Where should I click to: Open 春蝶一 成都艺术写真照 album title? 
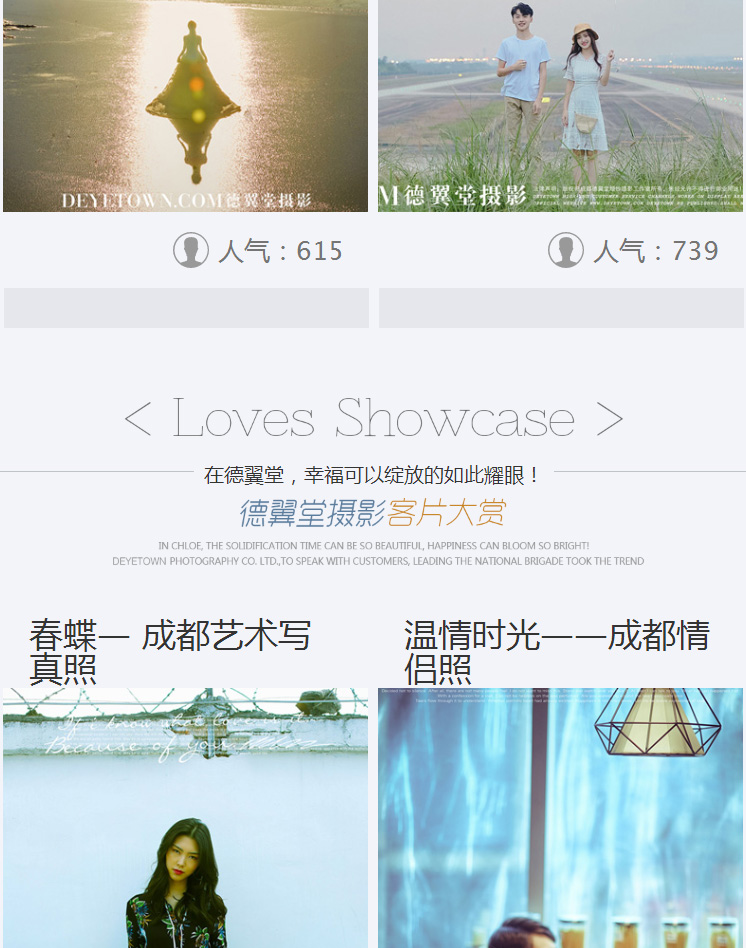click(x=170, y=652)
